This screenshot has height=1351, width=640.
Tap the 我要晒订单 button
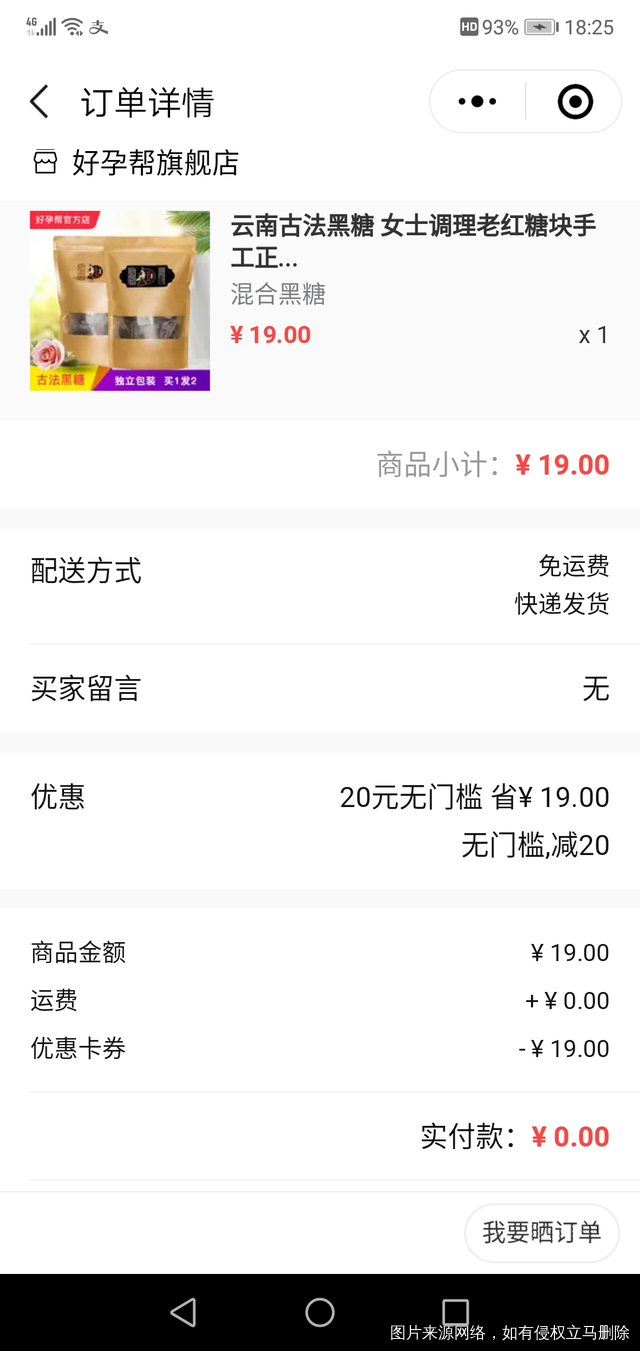tap(542, 1232)
